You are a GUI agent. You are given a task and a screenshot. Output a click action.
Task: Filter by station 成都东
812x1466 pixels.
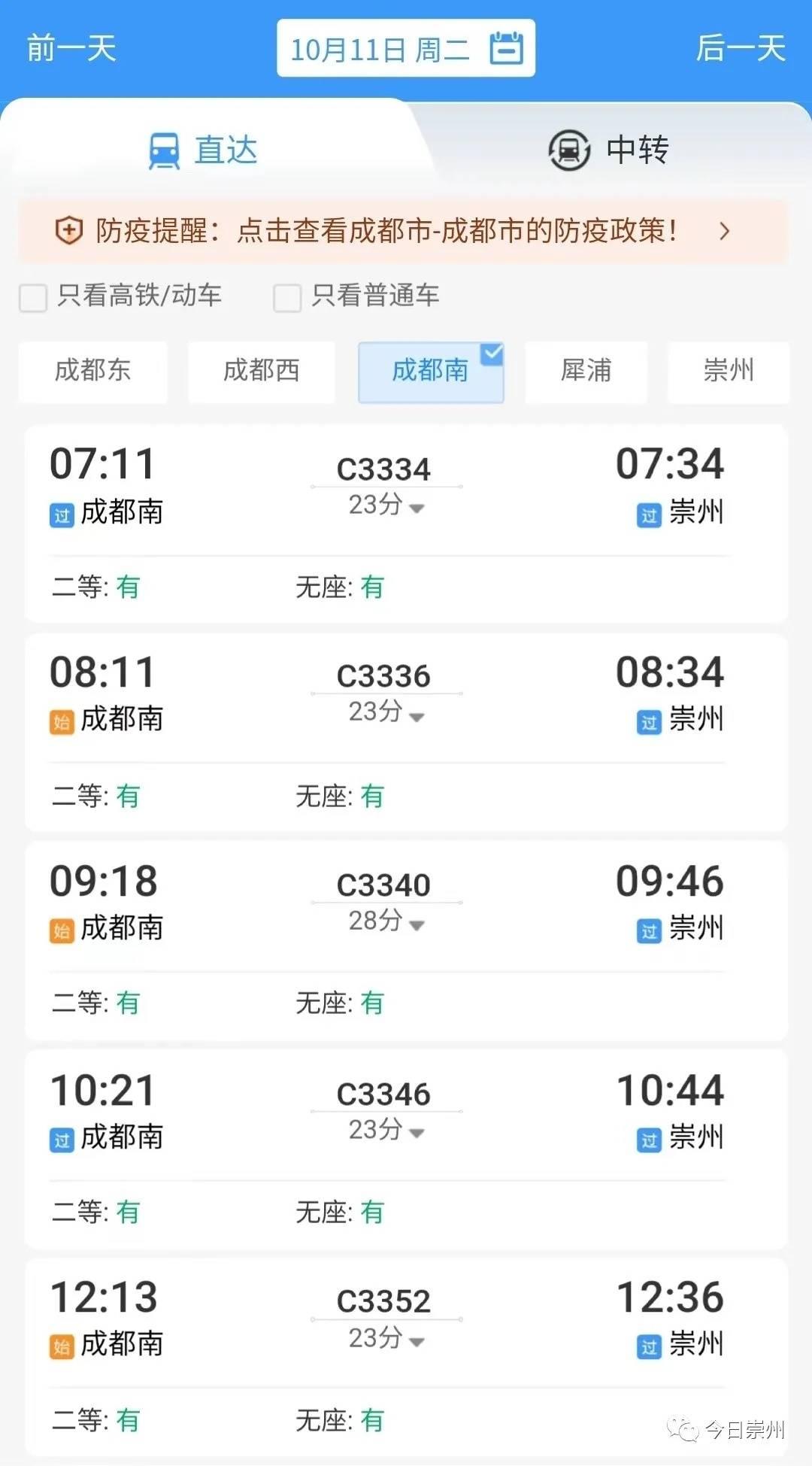pyautogui.click(x=93, y=371)
